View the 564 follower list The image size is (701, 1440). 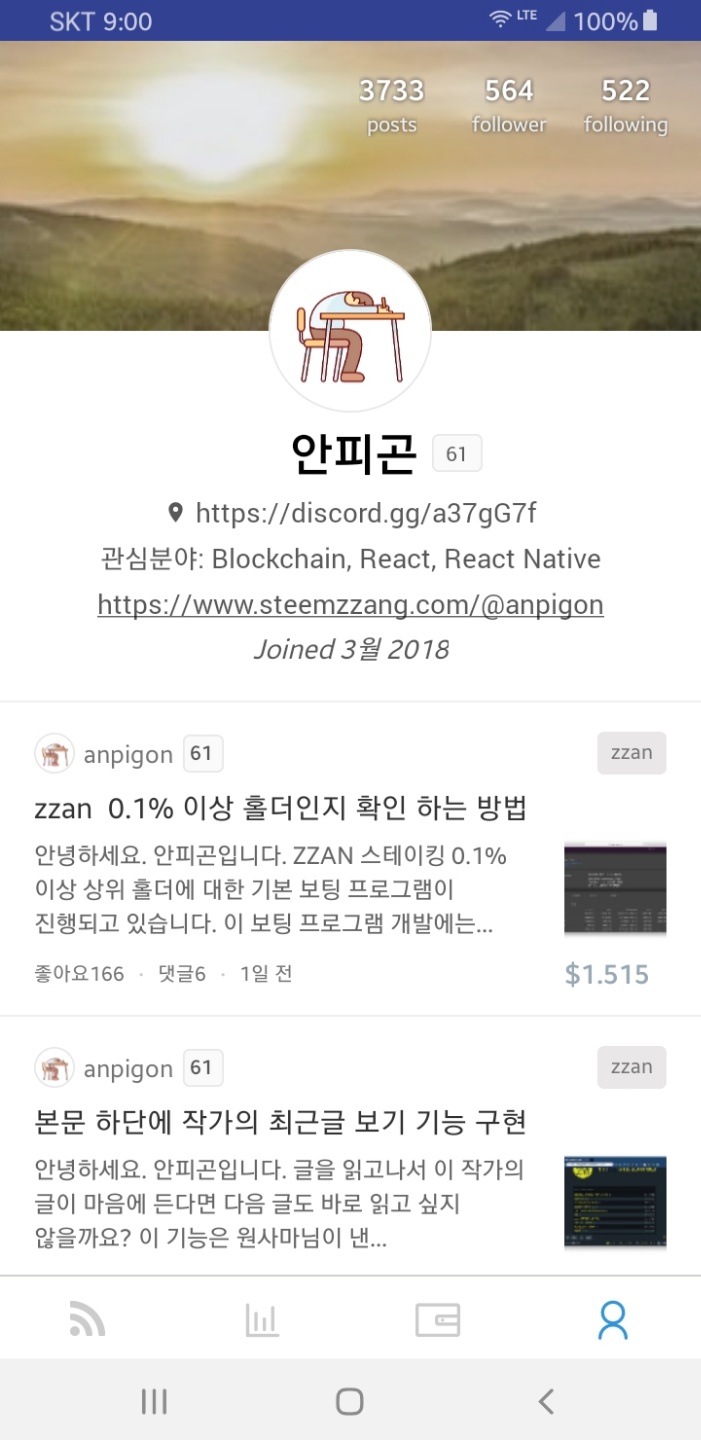coord(509,106)
